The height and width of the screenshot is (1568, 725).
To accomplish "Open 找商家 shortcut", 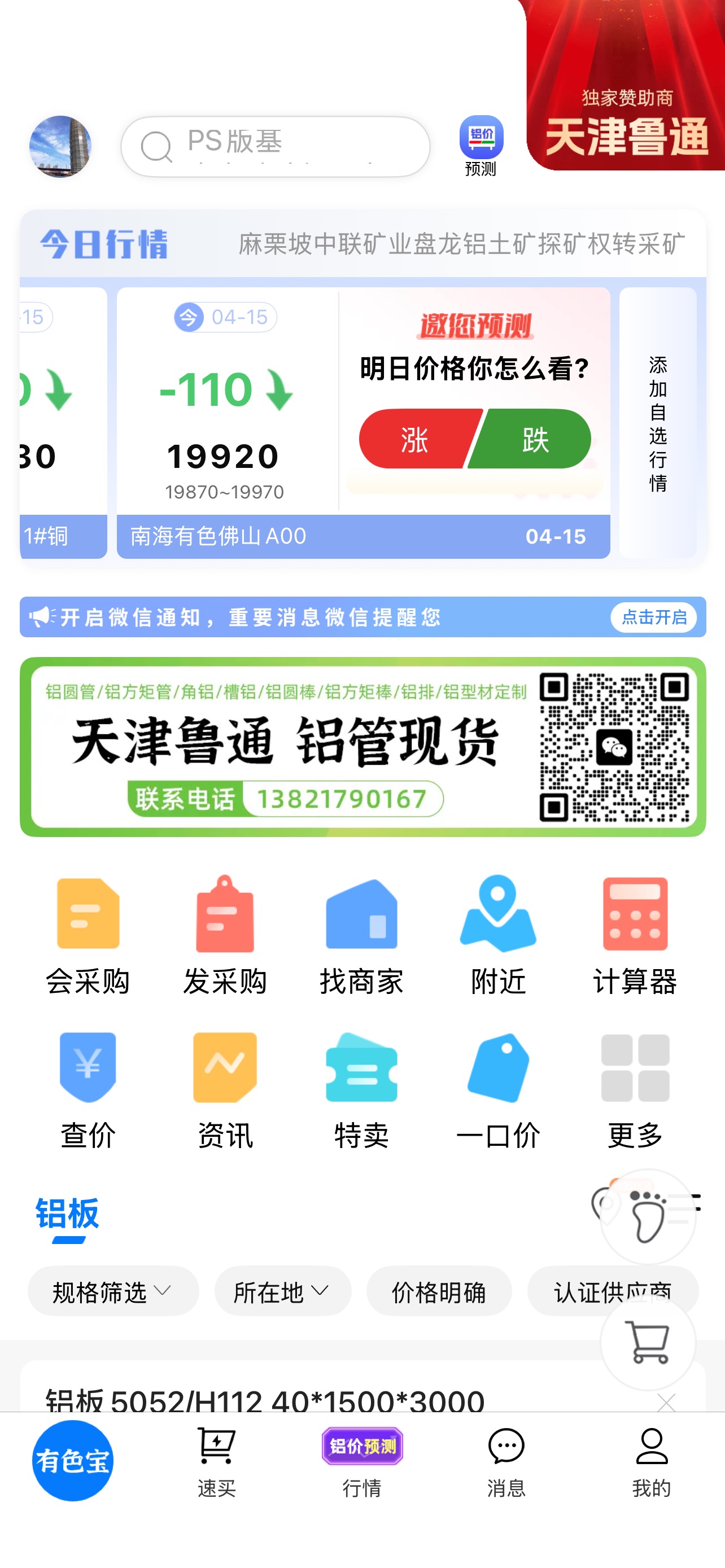I will point(361,935).
